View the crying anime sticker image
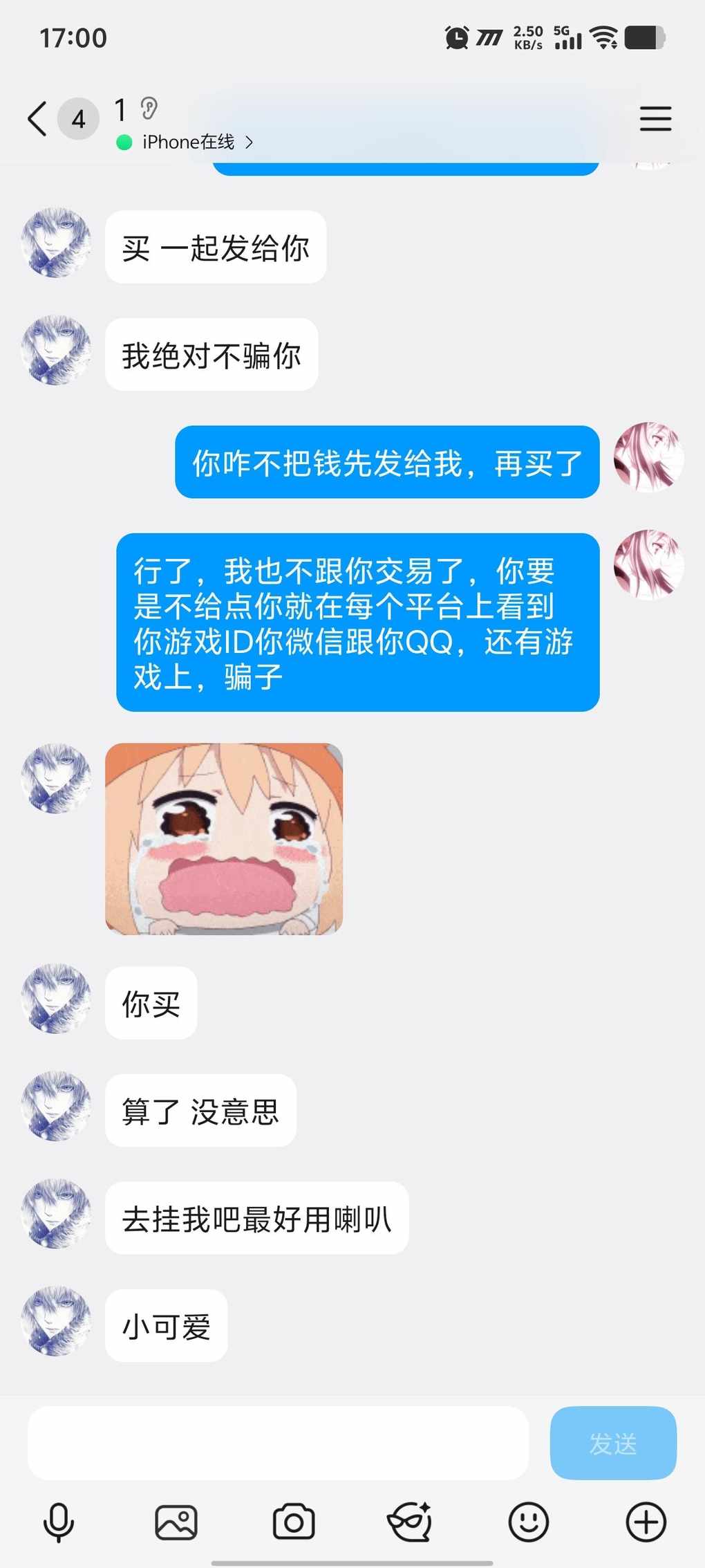The width and height of the screenshot is (705, 1568). [224, 838]
